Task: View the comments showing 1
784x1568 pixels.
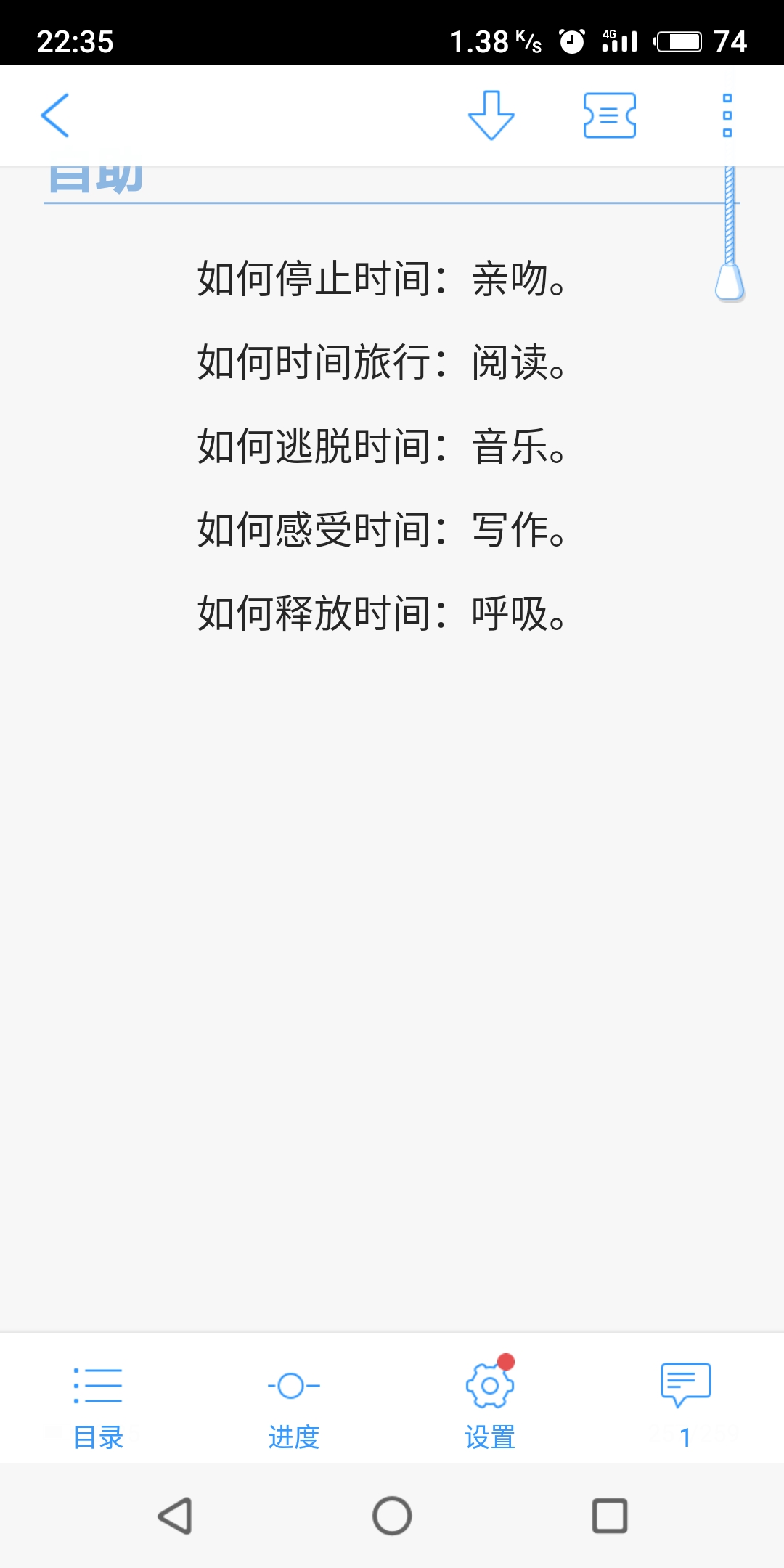Action: pyautogui.click(x=685, y=1405)
